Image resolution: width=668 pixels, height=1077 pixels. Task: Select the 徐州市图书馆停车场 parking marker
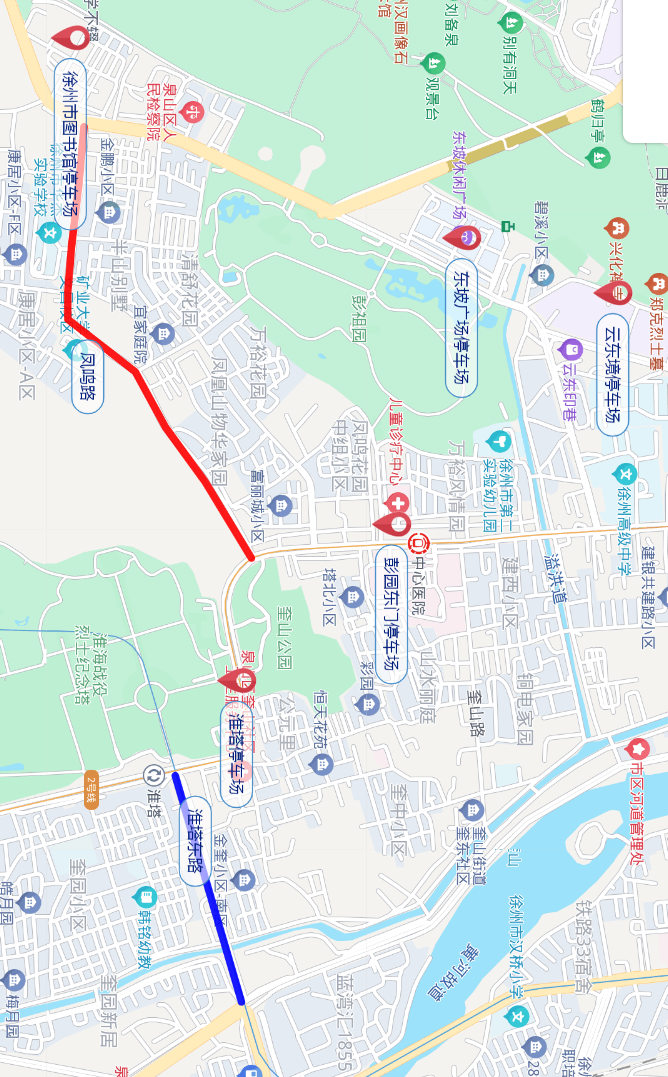coord(72,39)
